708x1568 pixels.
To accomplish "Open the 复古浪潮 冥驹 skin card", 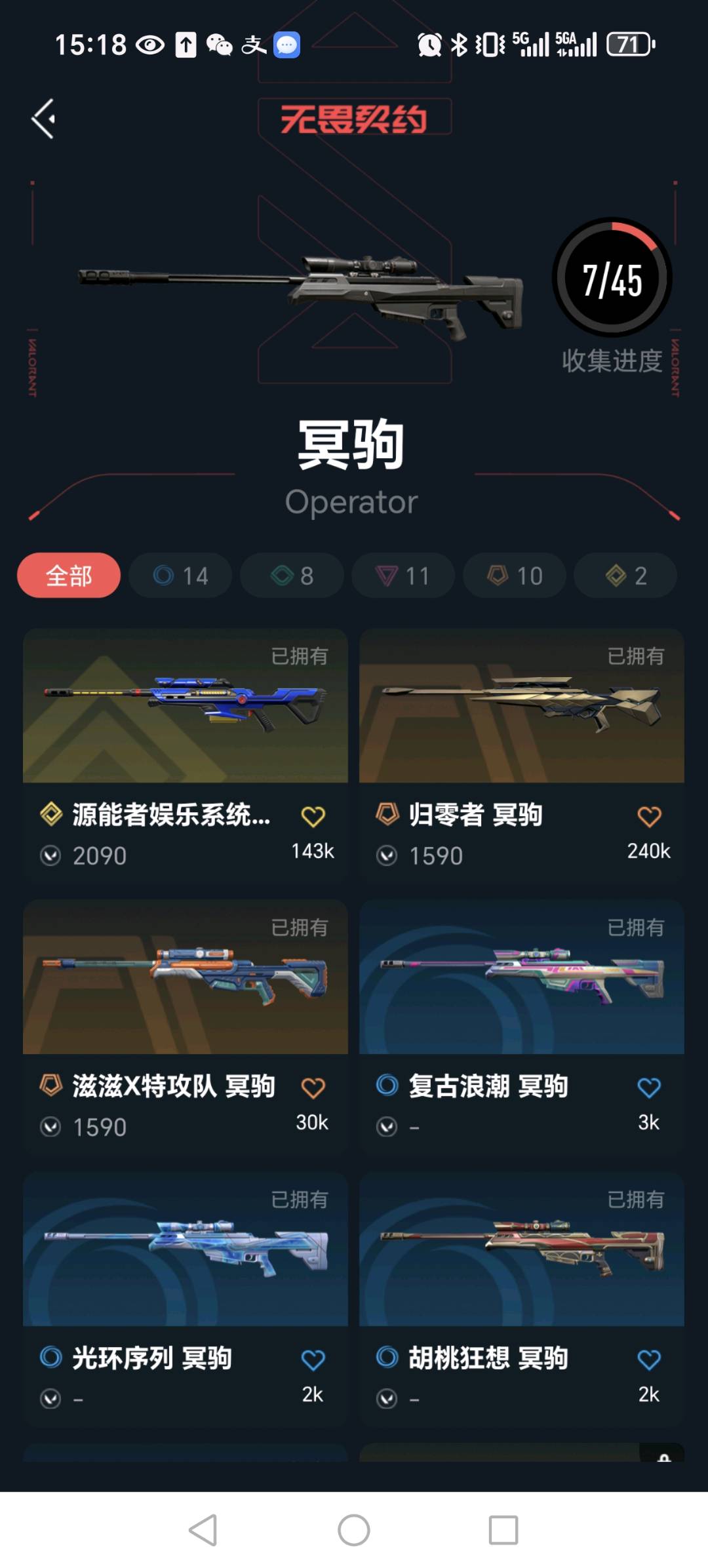I will [521, 977].
